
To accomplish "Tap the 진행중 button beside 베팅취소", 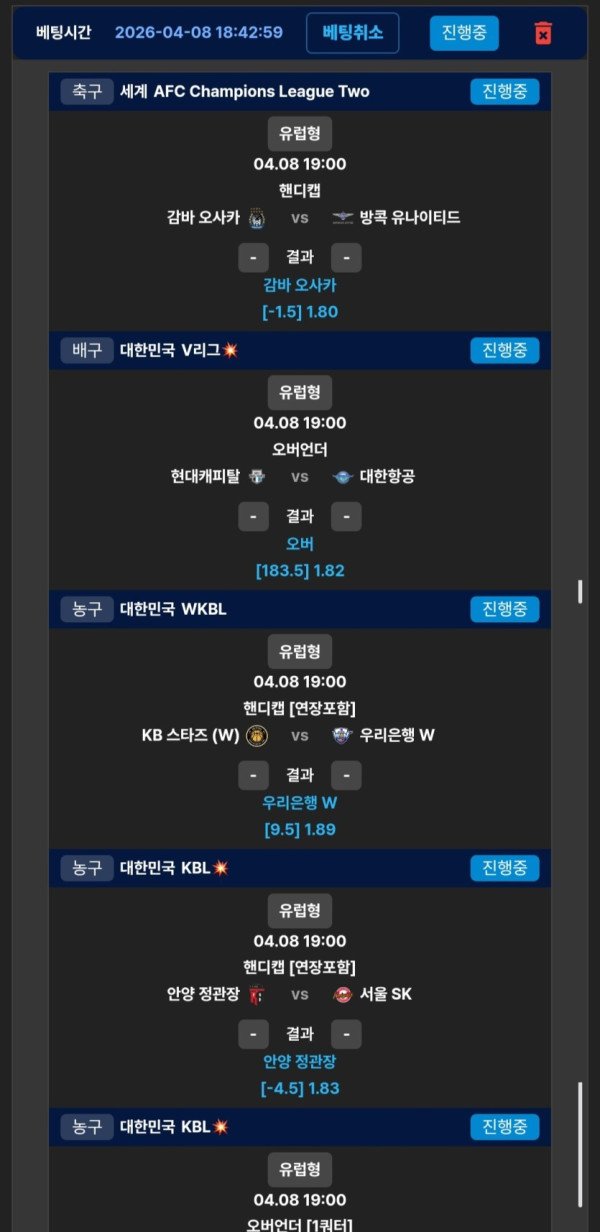I will (x=464, y=32).
